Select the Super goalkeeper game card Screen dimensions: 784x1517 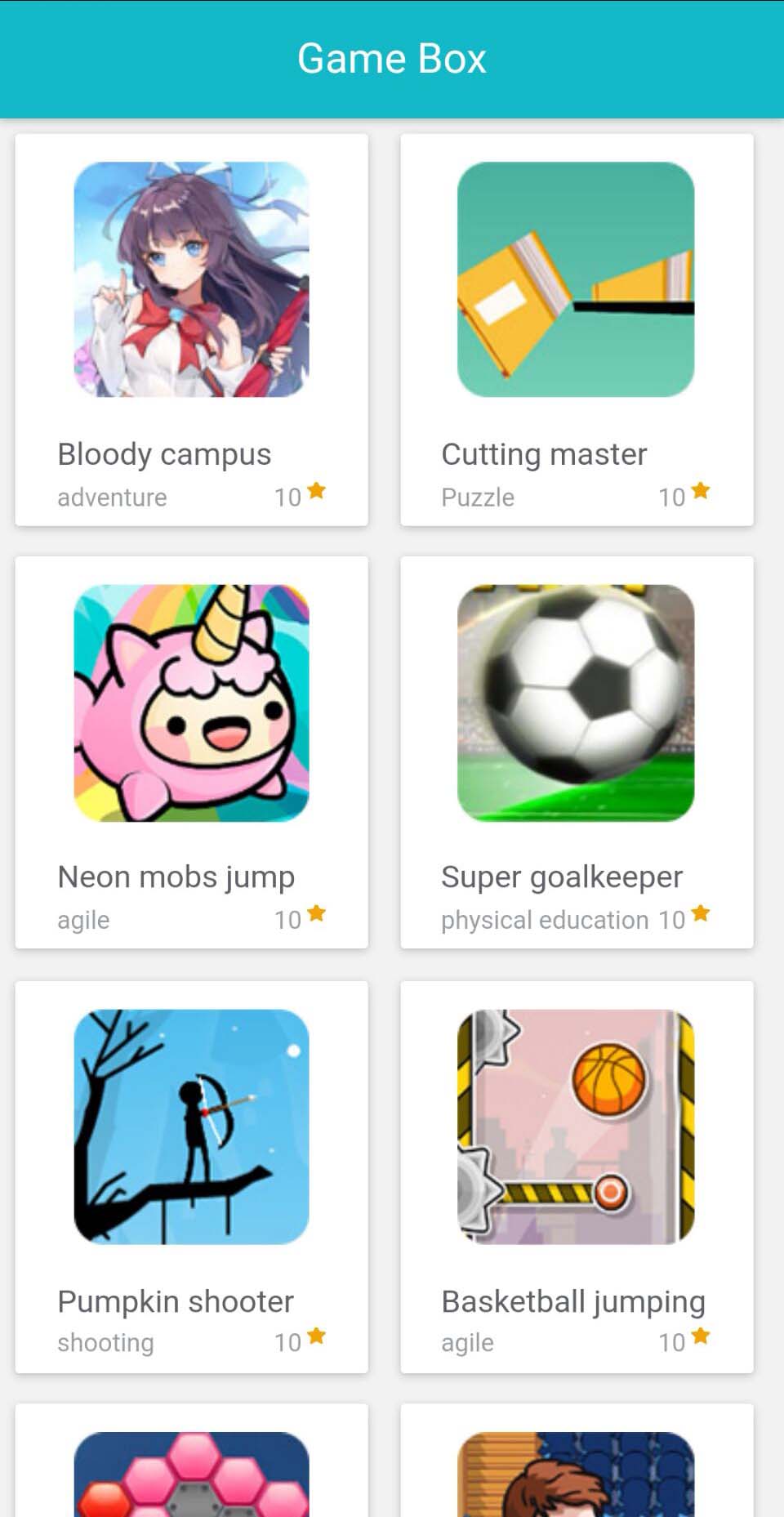pos(577,752)
